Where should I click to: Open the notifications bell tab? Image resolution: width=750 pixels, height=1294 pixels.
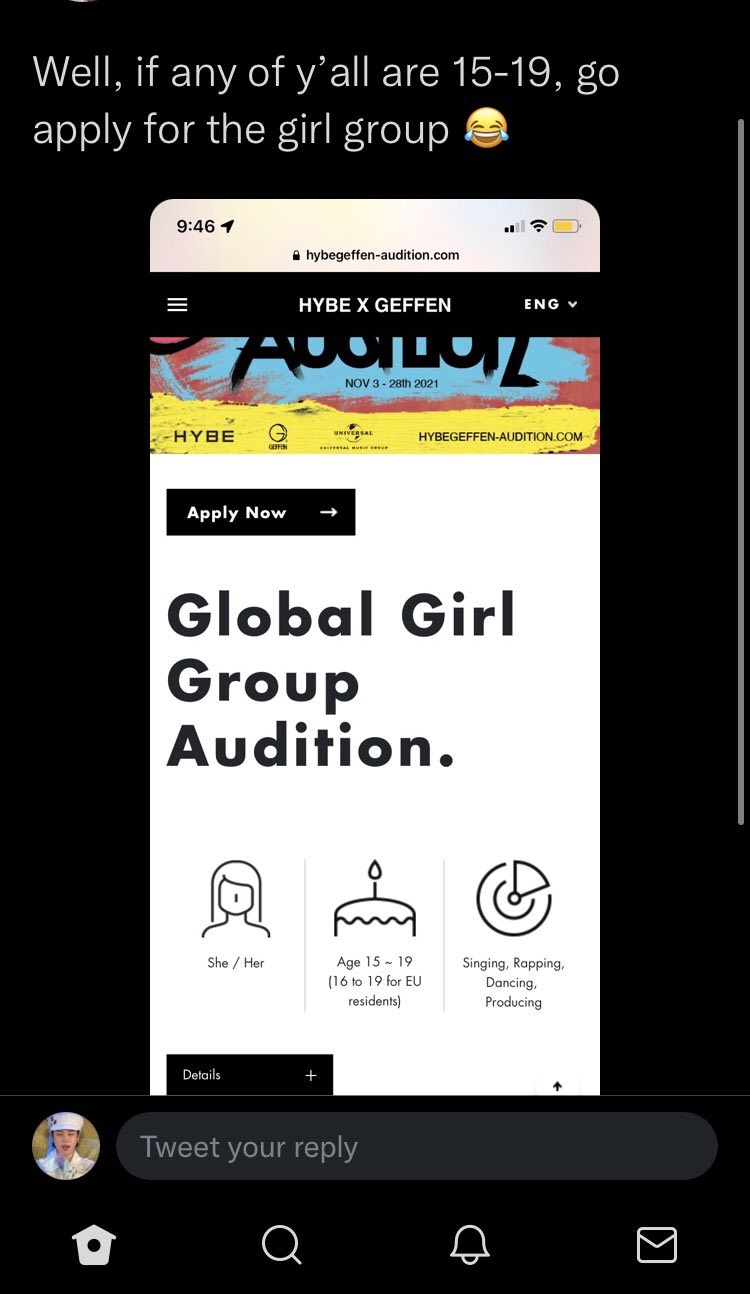pyautogui.click(x=469, y=1245)
